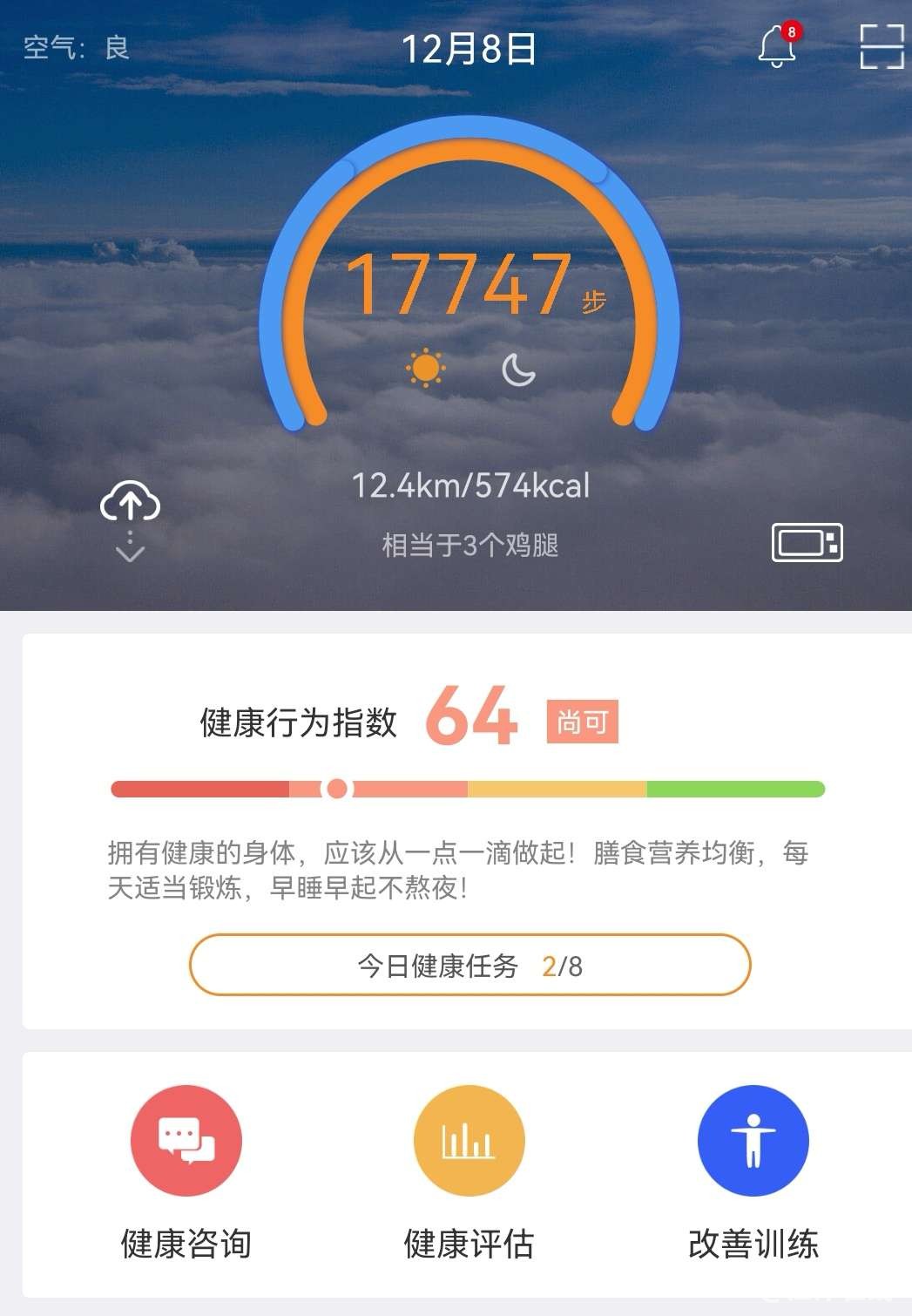Open 今日健康任务 2/8 button

coord(470,965)
